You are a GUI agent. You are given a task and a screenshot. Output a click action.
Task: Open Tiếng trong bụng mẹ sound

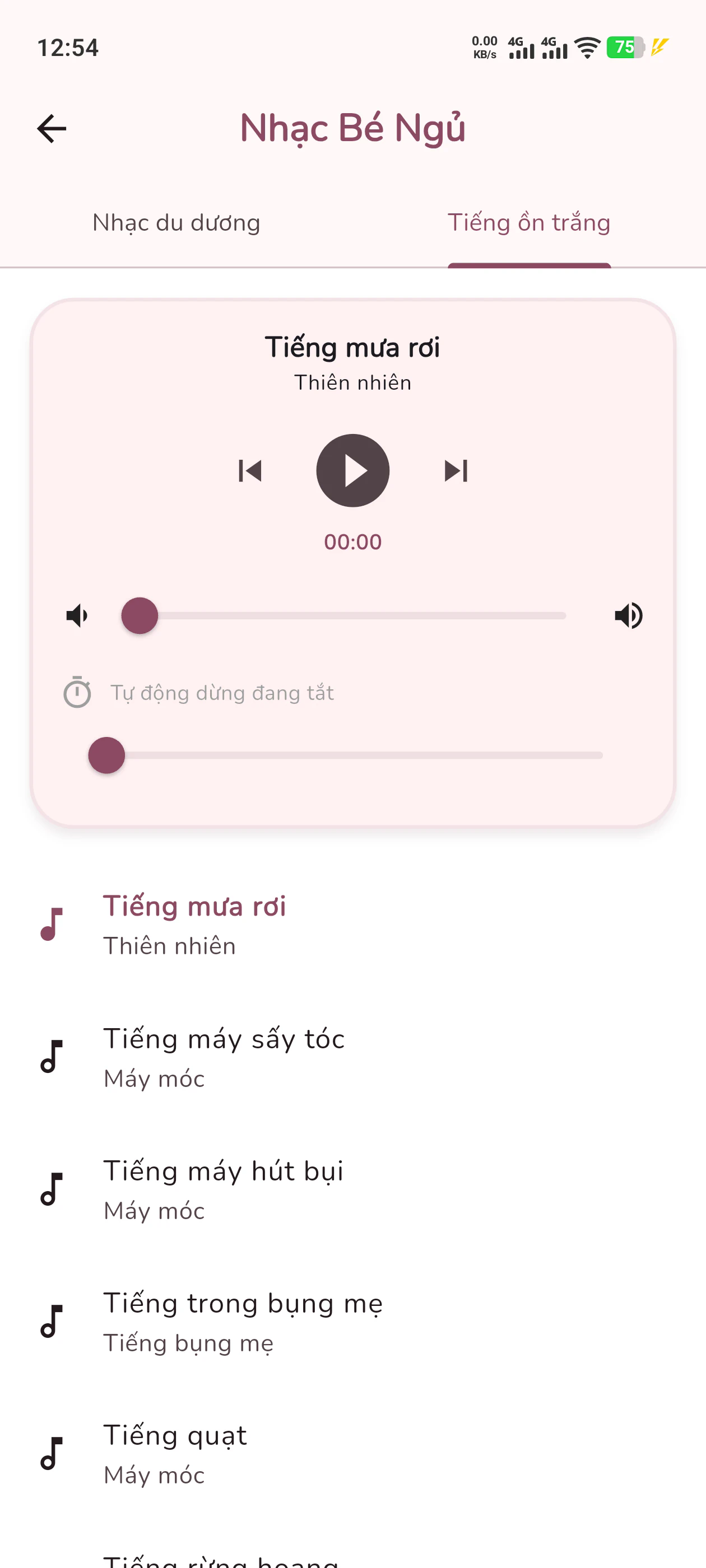pos(243,1321)
